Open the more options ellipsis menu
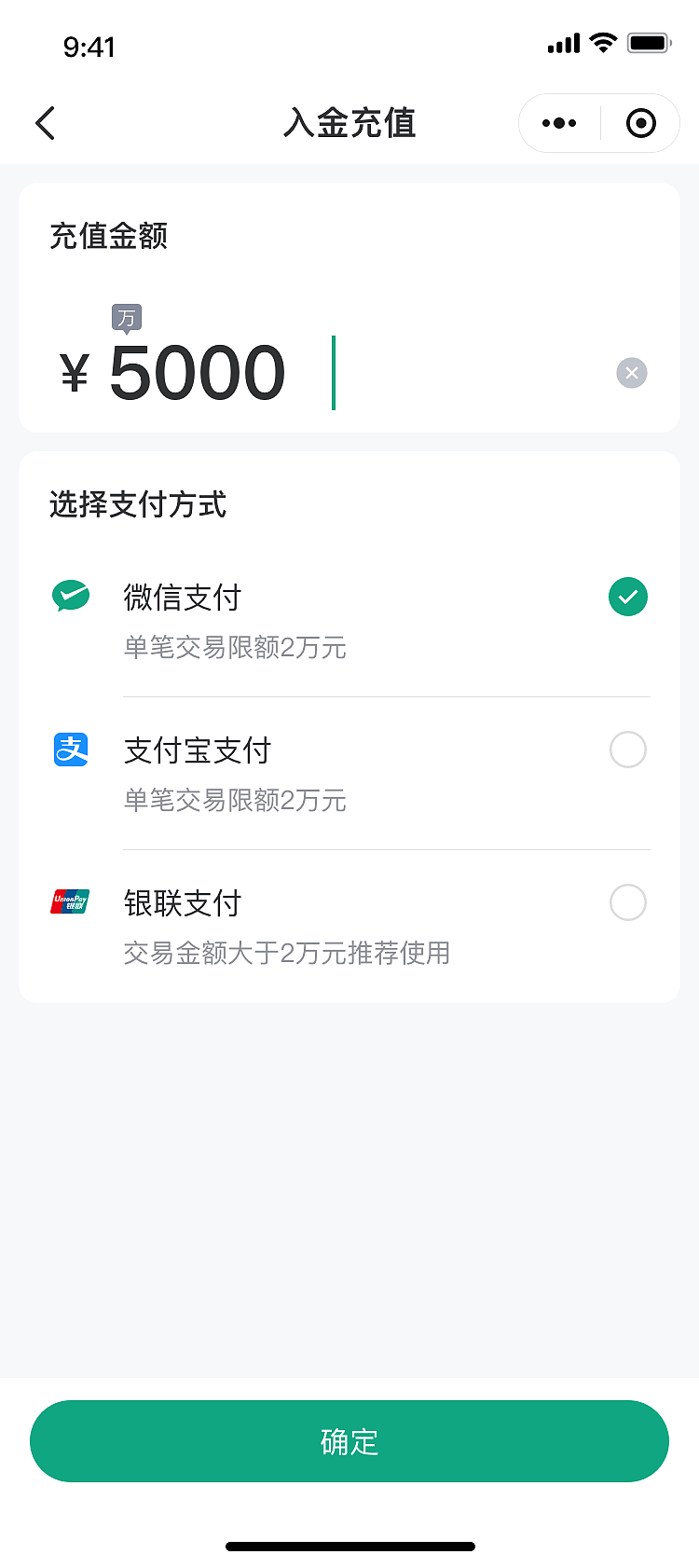This screenshot has height=1568, width=699. (558, 122)
